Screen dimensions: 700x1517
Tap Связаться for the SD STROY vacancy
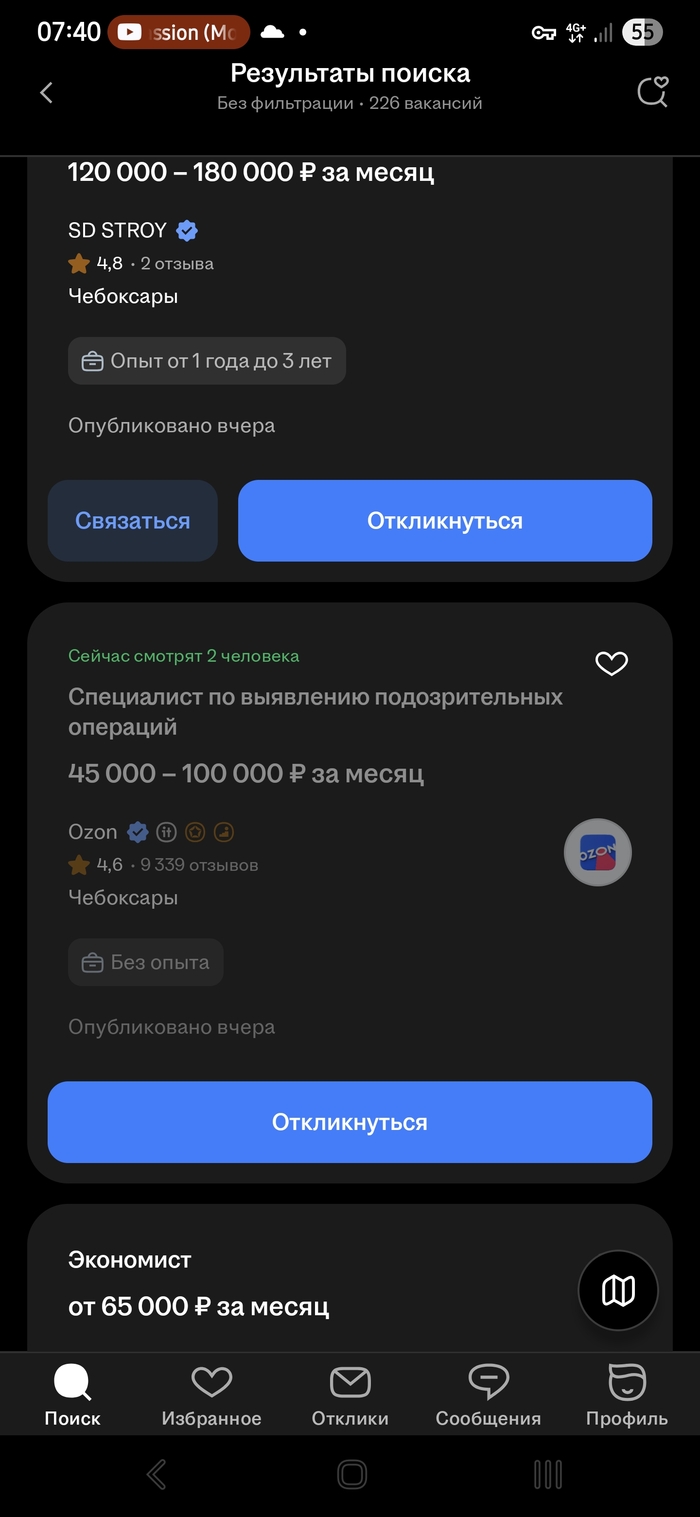coord(132,521)
